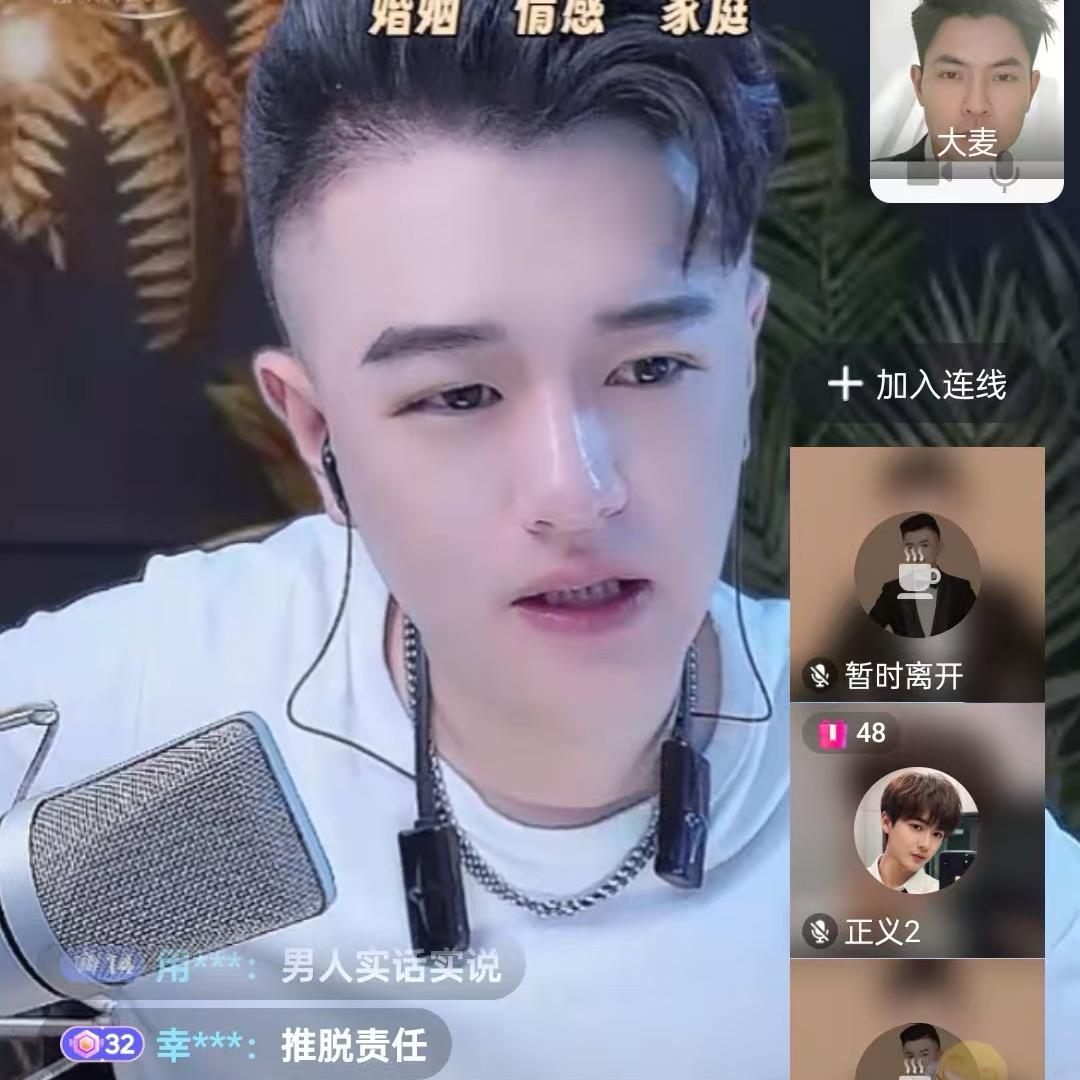
Task: Open the 大麦 guest video window
Action: pos(966,95)
